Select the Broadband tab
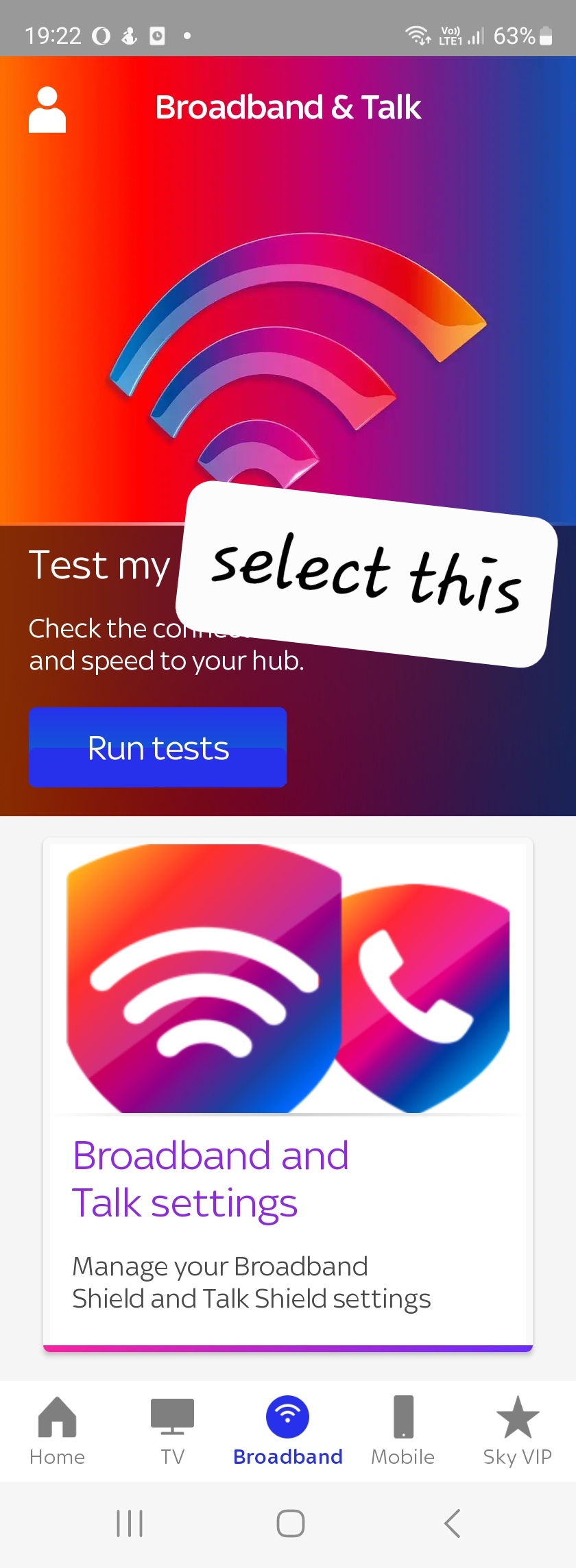This screenshot has height=1568, width=576. (288, 1430)
